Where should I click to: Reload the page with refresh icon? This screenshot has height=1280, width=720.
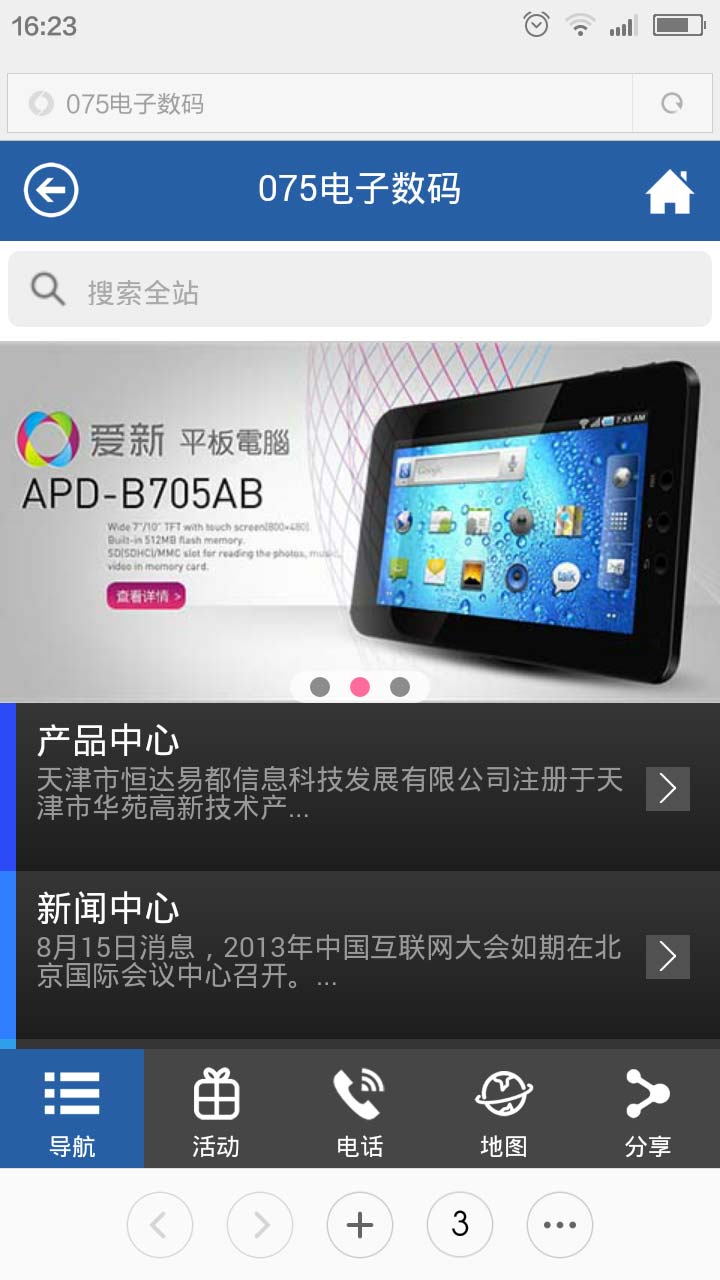tap(673, 103)
